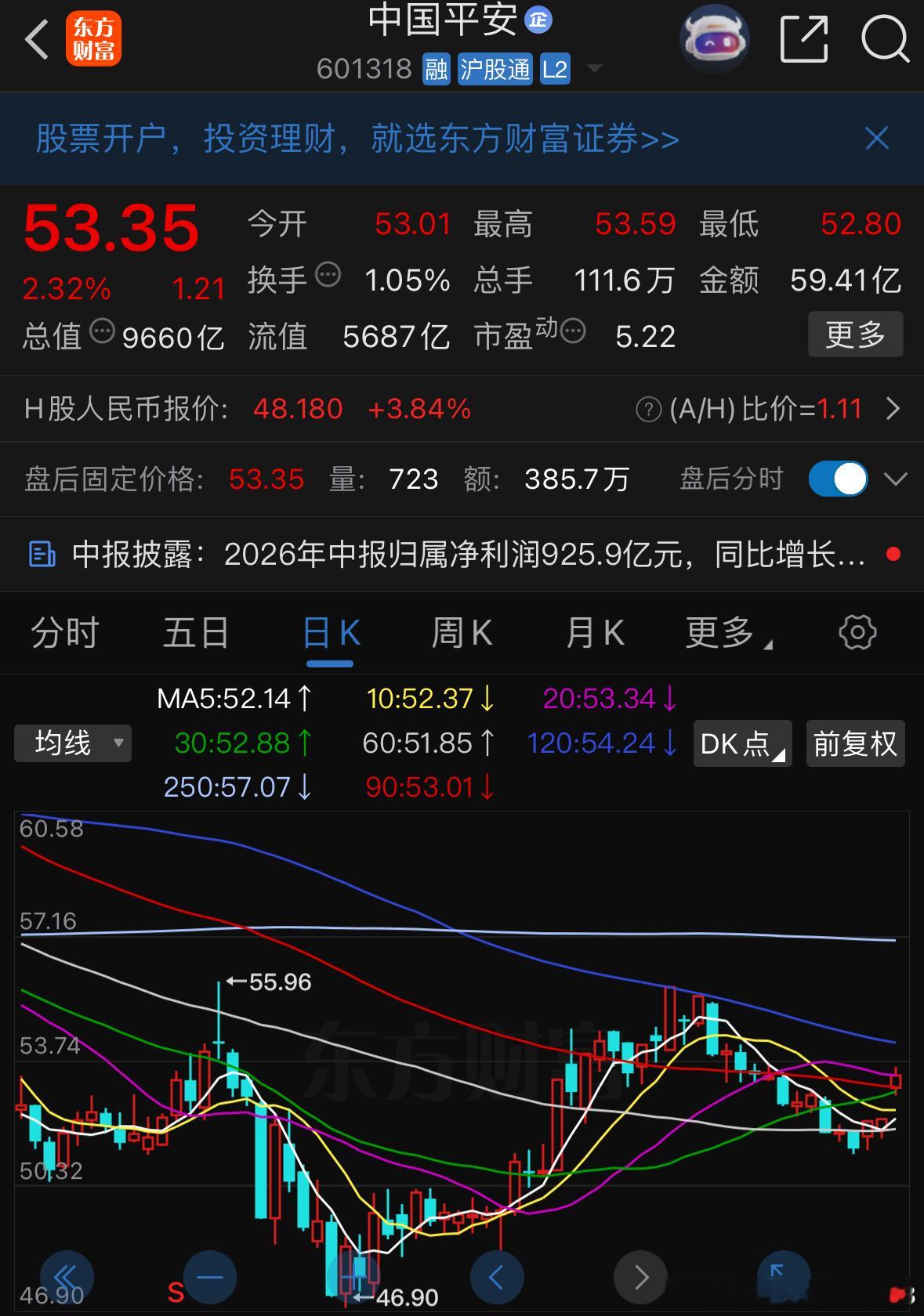Switch to the 月K tab
The width and height of the screenshot is (924, 1316).
(x=595, y=633)
